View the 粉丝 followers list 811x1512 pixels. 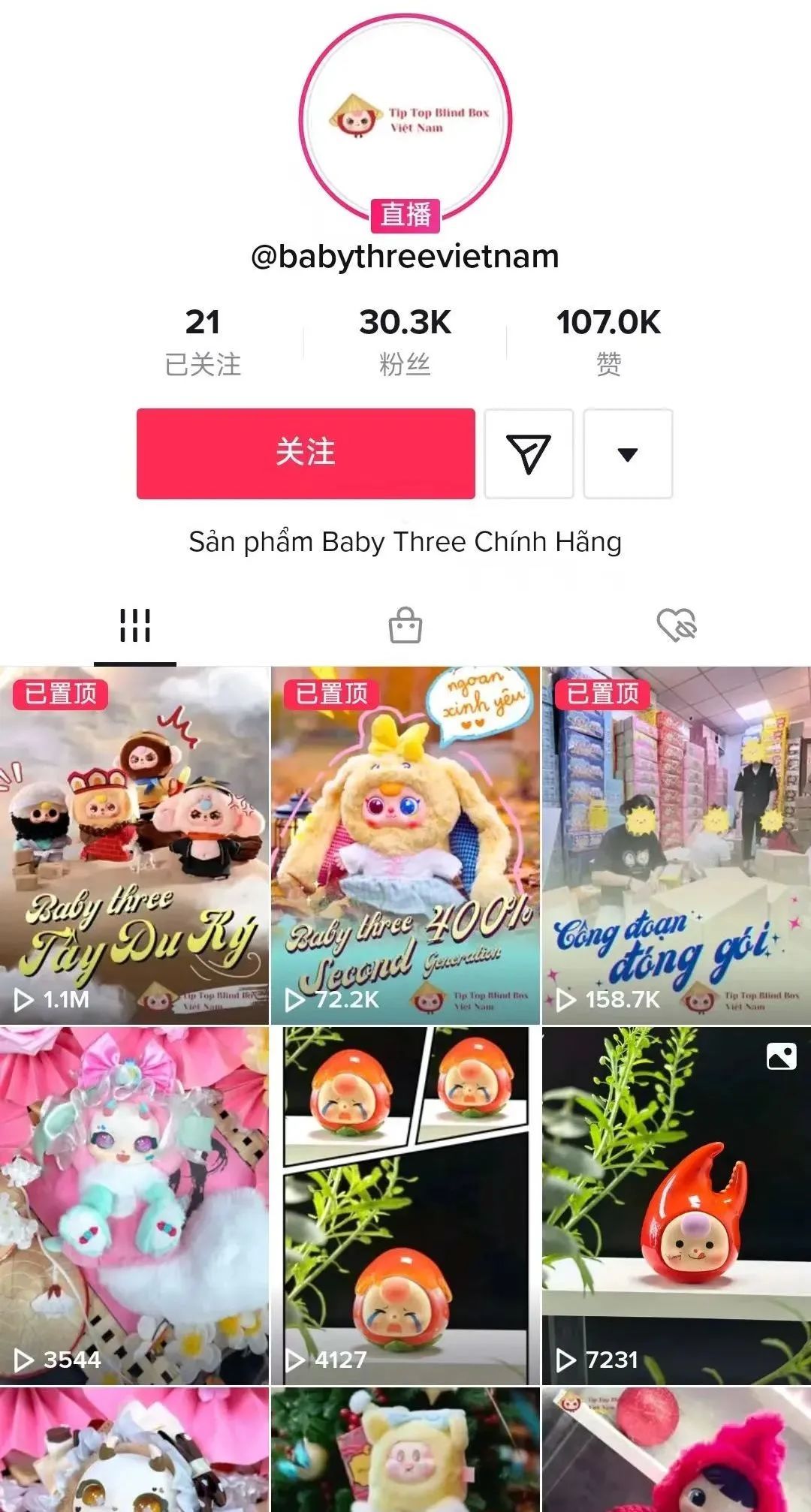405,342
